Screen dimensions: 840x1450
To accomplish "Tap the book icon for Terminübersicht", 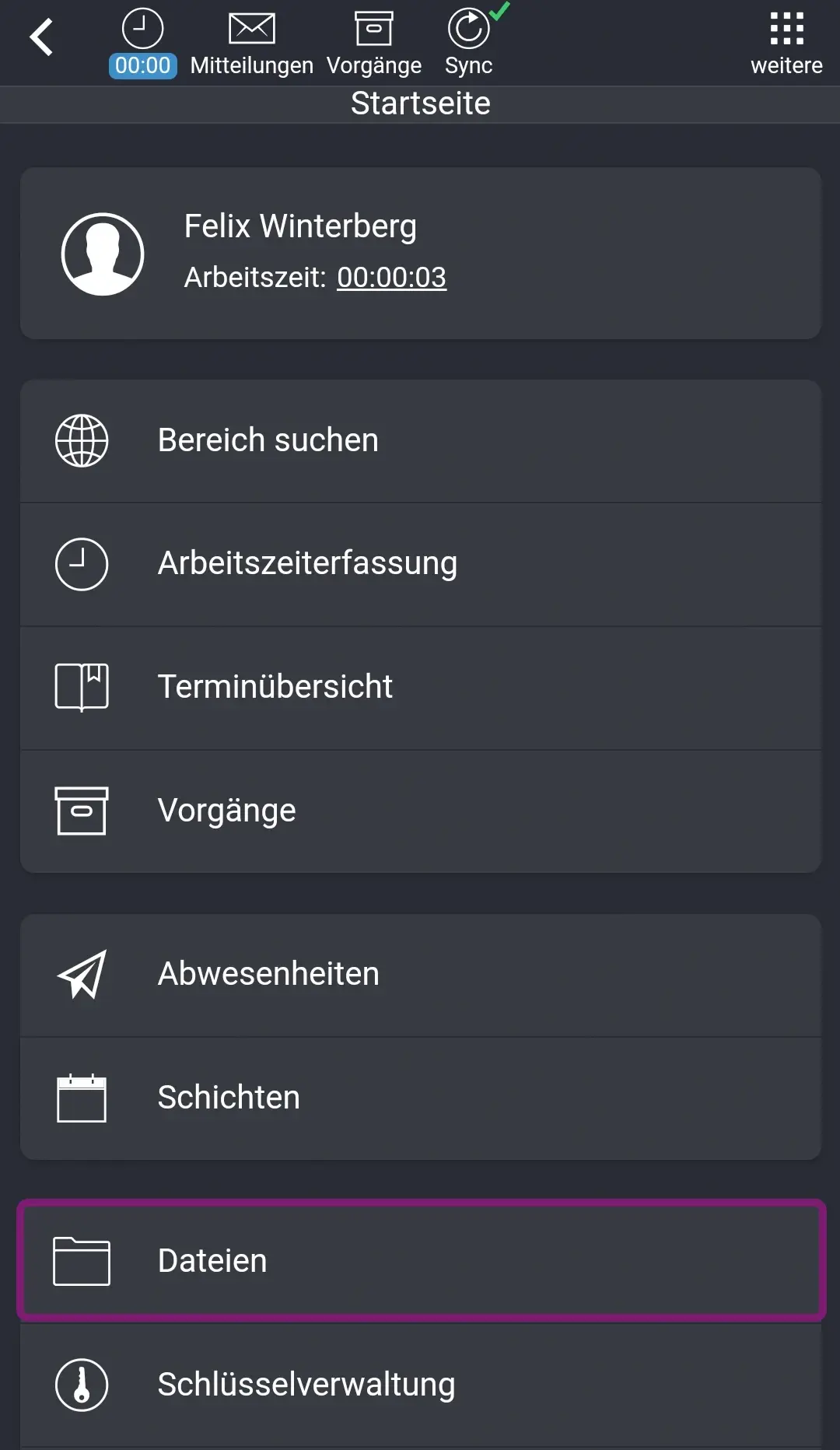I will click(82, 687).
